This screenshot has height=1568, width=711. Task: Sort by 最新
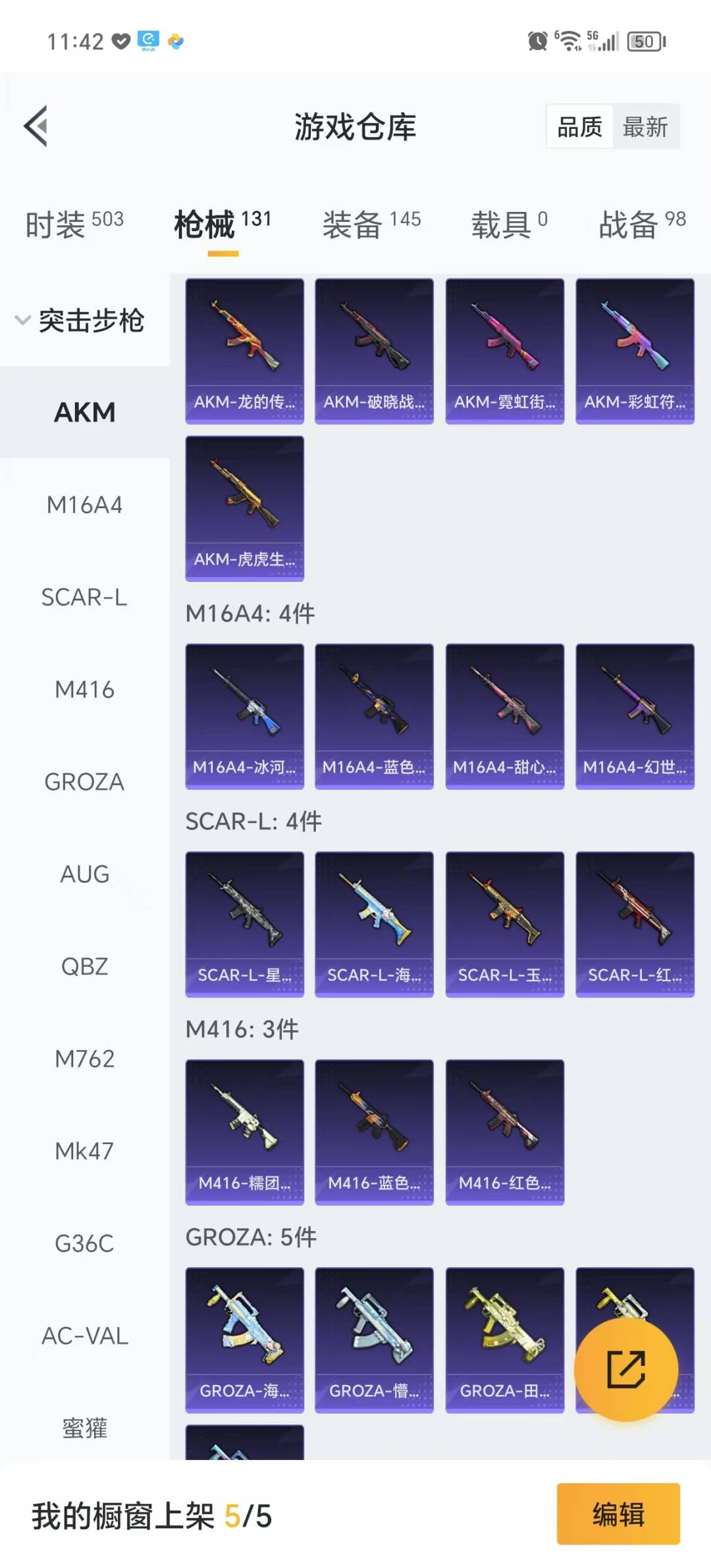[x=645, y=126]
